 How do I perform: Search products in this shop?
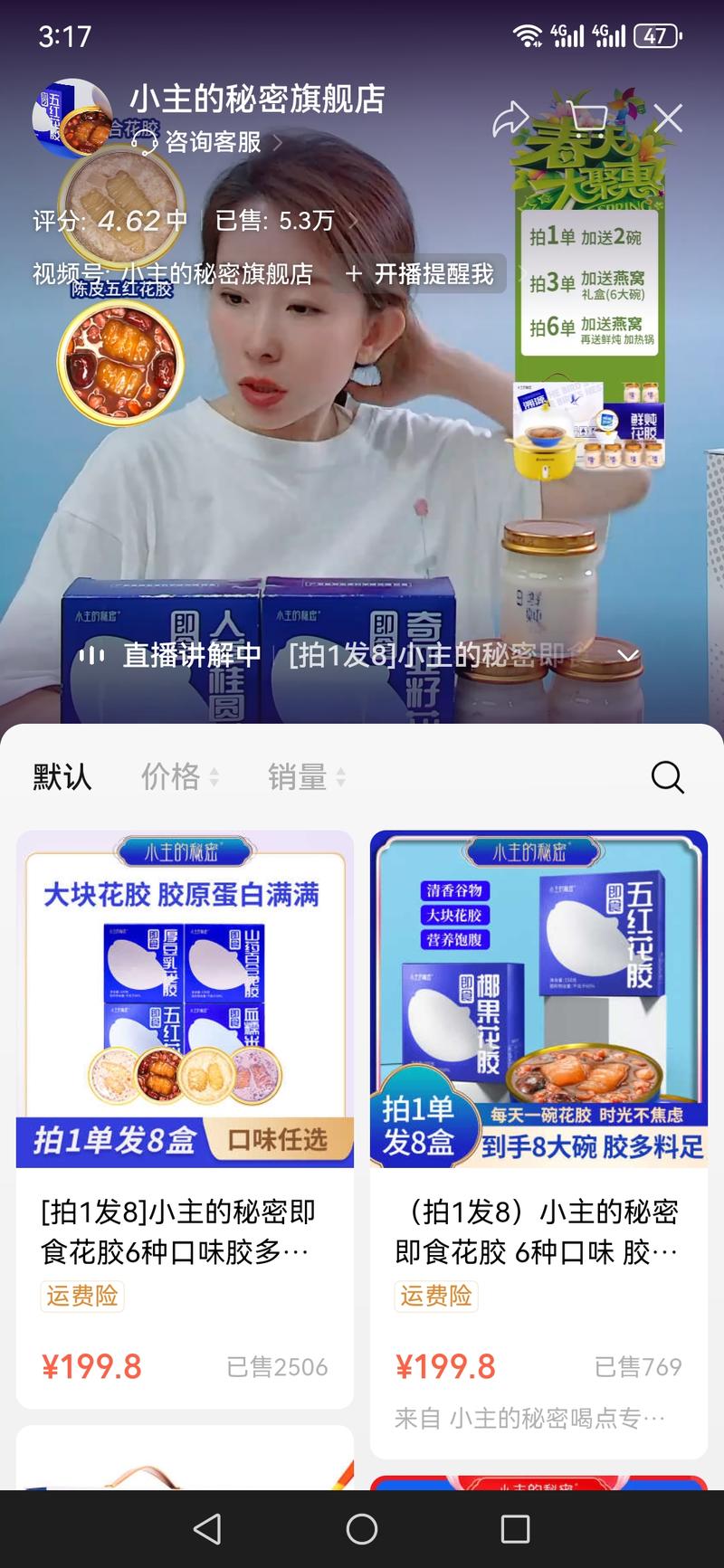pyautogui.click(x=667, y=776)
